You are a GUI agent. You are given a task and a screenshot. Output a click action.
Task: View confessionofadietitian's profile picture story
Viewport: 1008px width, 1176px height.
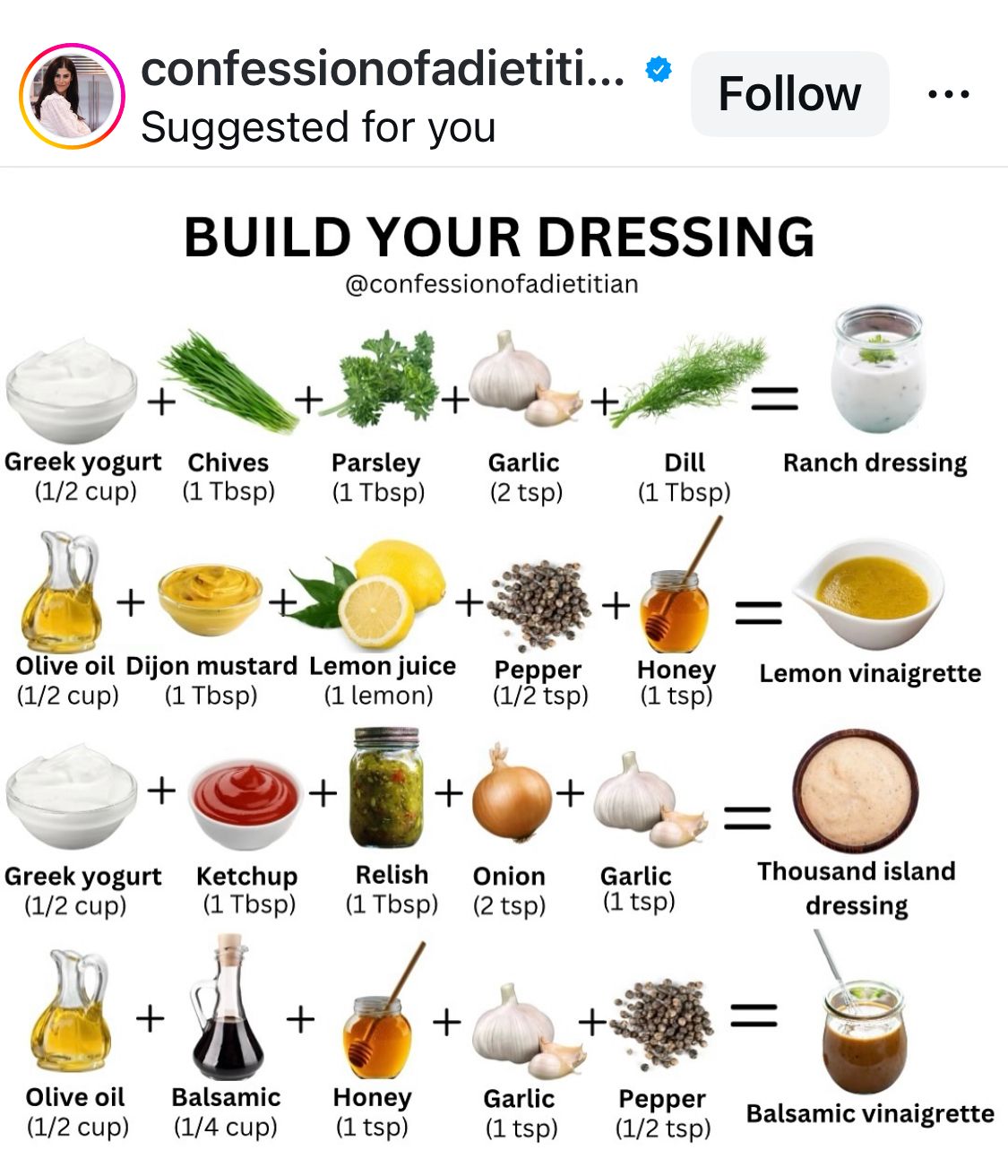pos(72,96)
